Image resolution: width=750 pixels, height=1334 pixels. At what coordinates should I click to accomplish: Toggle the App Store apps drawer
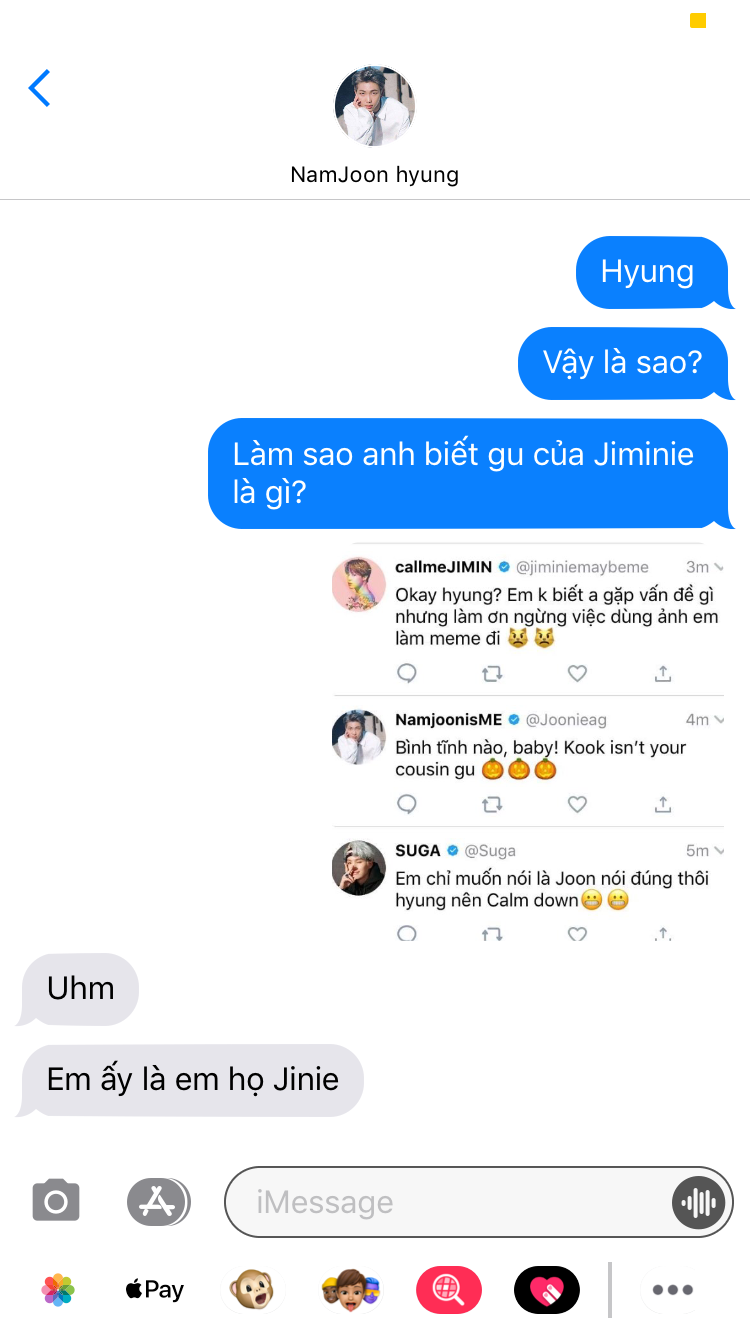[x=158, y=1201]
